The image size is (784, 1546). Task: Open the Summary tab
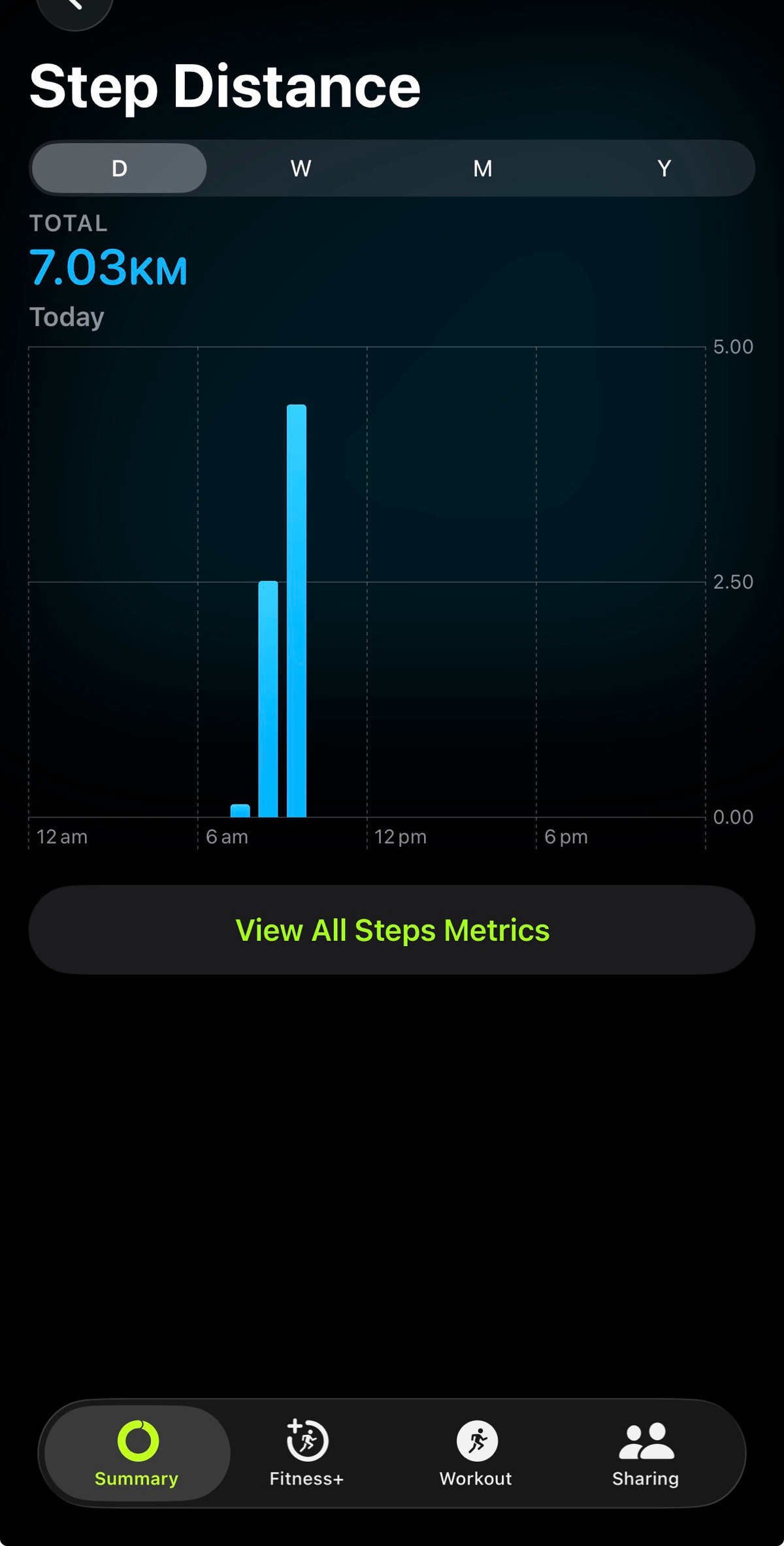pos(137,1453)
